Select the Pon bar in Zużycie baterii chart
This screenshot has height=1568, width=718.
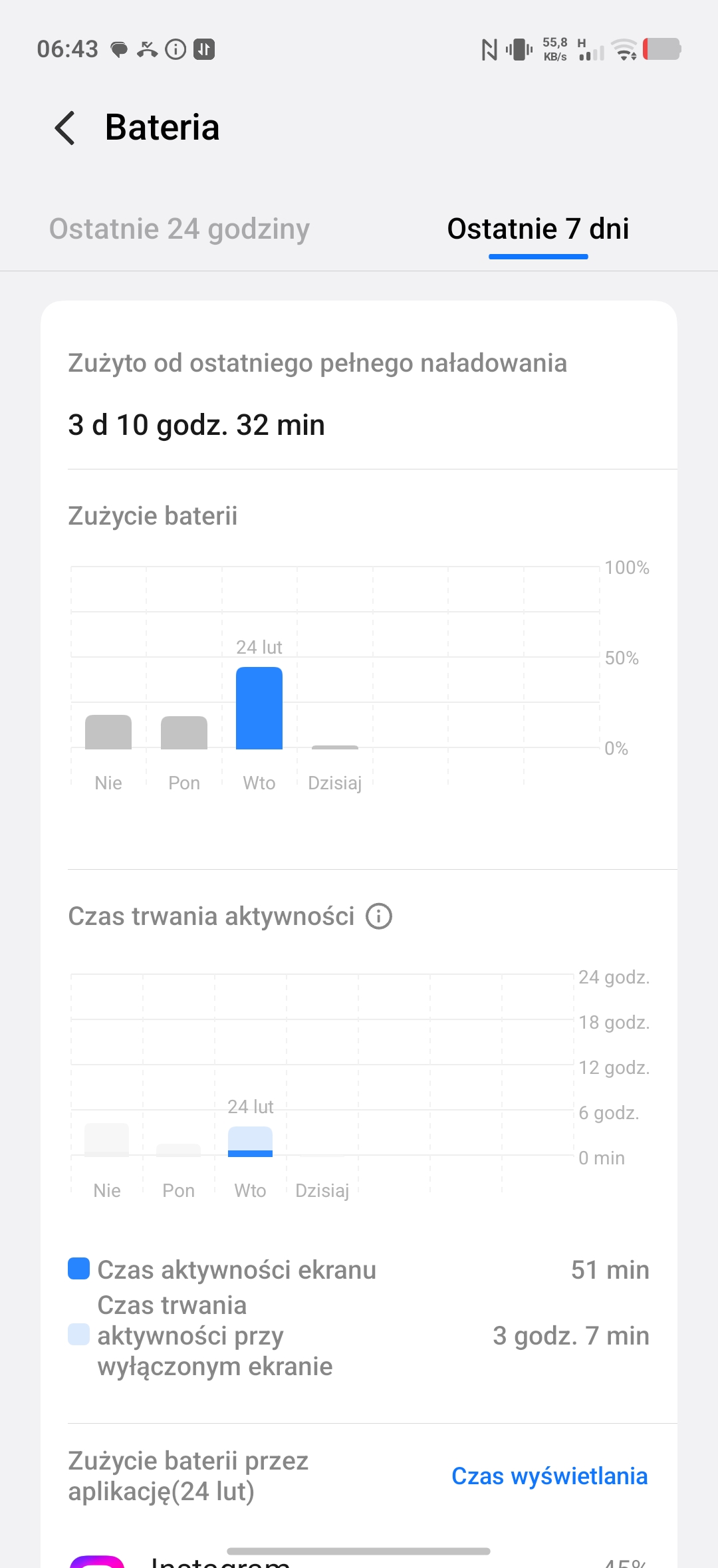[x=184, y=732]
